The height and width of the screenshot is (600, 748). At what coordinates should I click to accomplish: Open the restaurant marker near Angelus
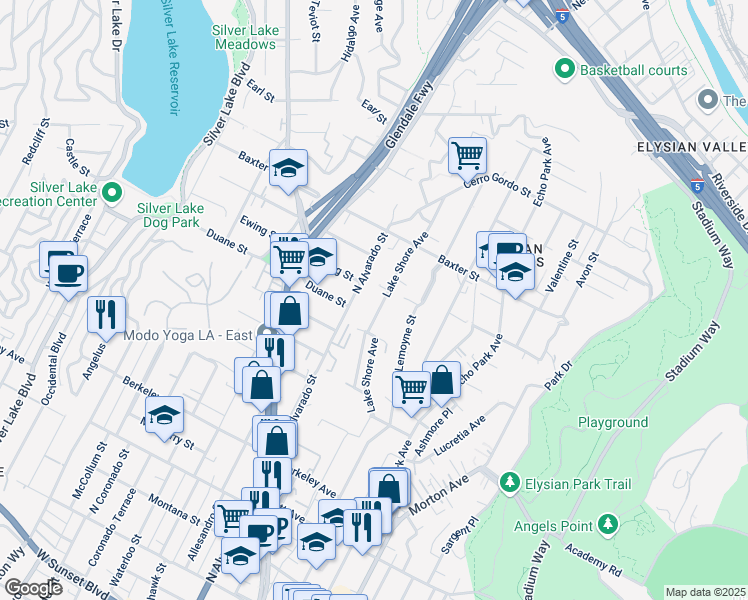(x=106, y=315)
